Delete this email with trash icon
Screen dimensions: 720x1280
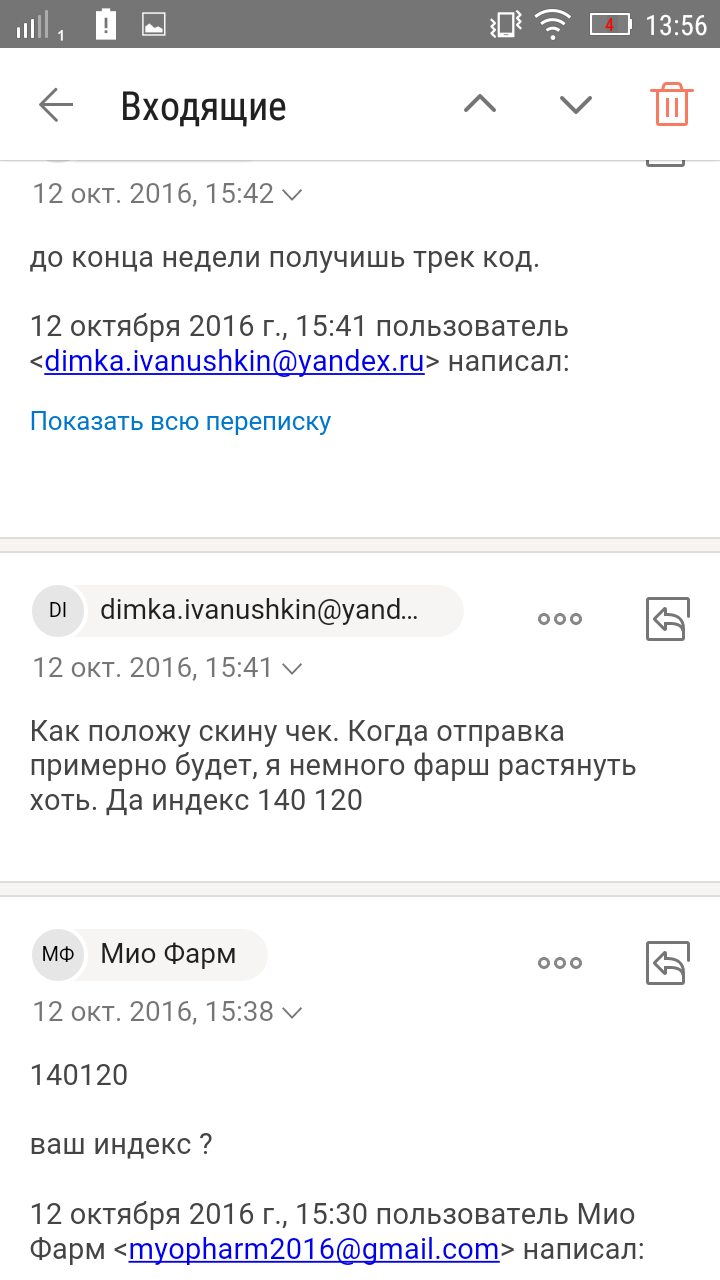(x=671, y=104)
